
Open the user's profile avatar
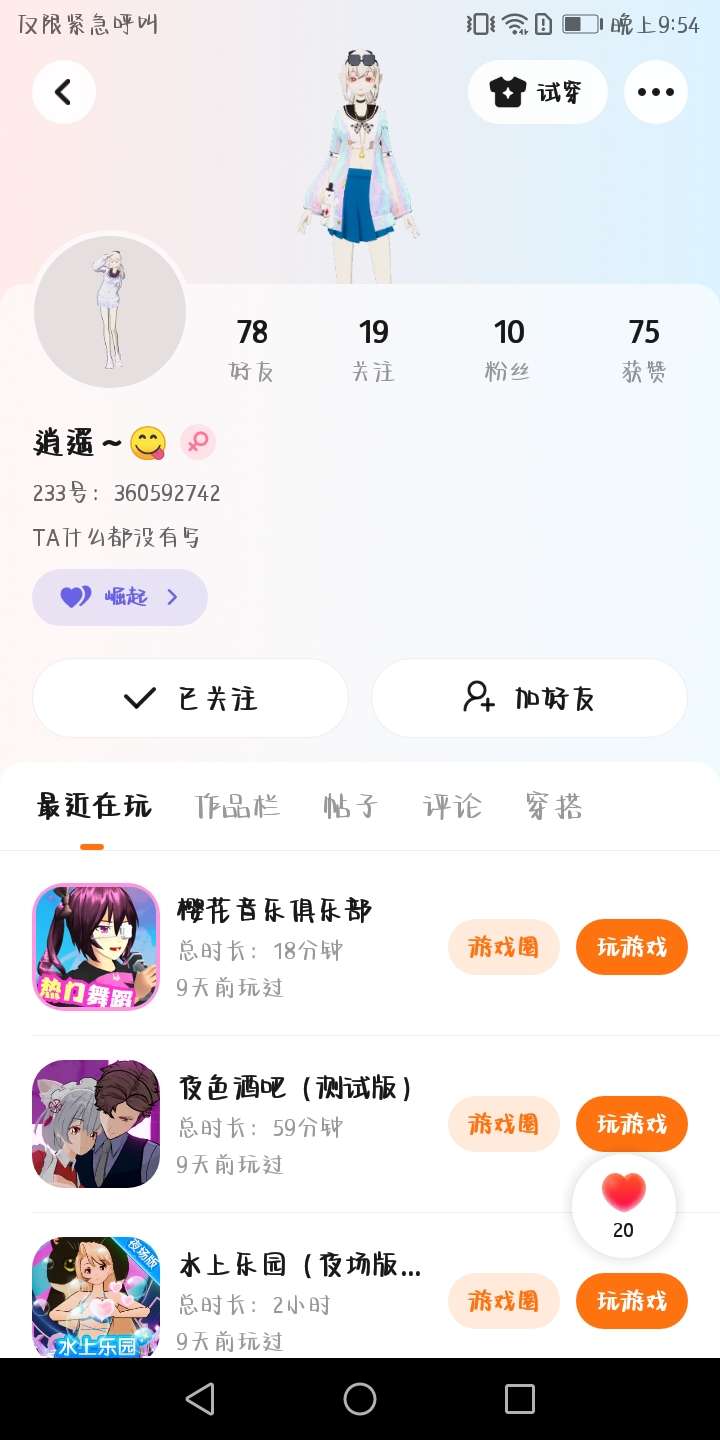point(110,311)
